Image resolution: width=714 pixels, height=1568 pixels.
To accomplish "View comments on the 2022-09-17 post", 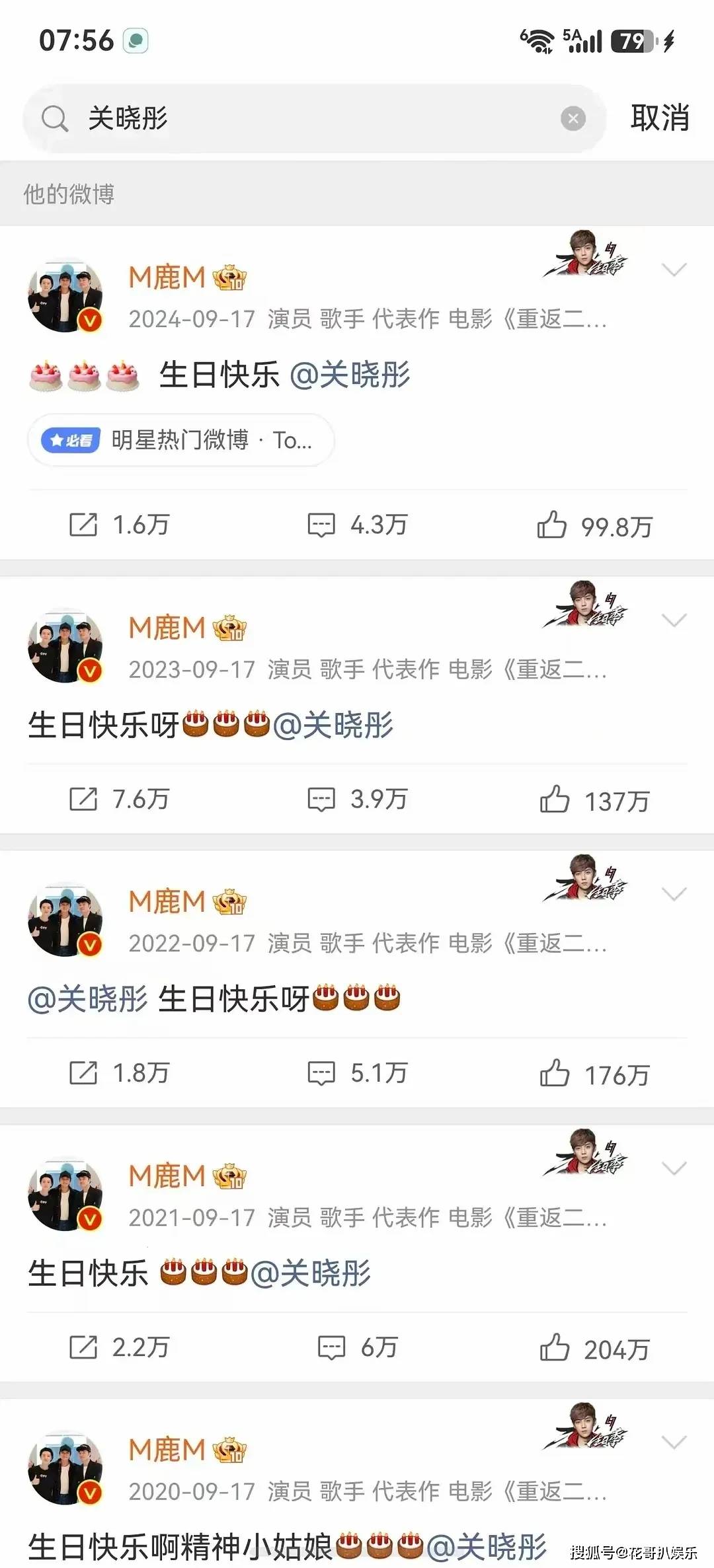I will click(357, 1073).
